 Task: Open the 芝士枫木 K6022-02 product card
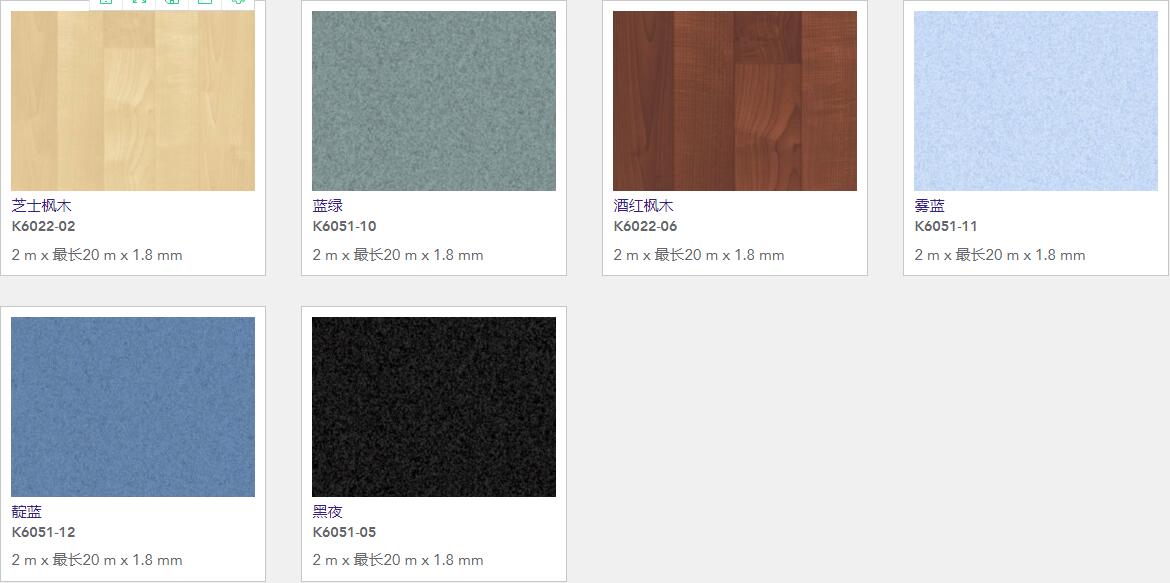(133, 101)
